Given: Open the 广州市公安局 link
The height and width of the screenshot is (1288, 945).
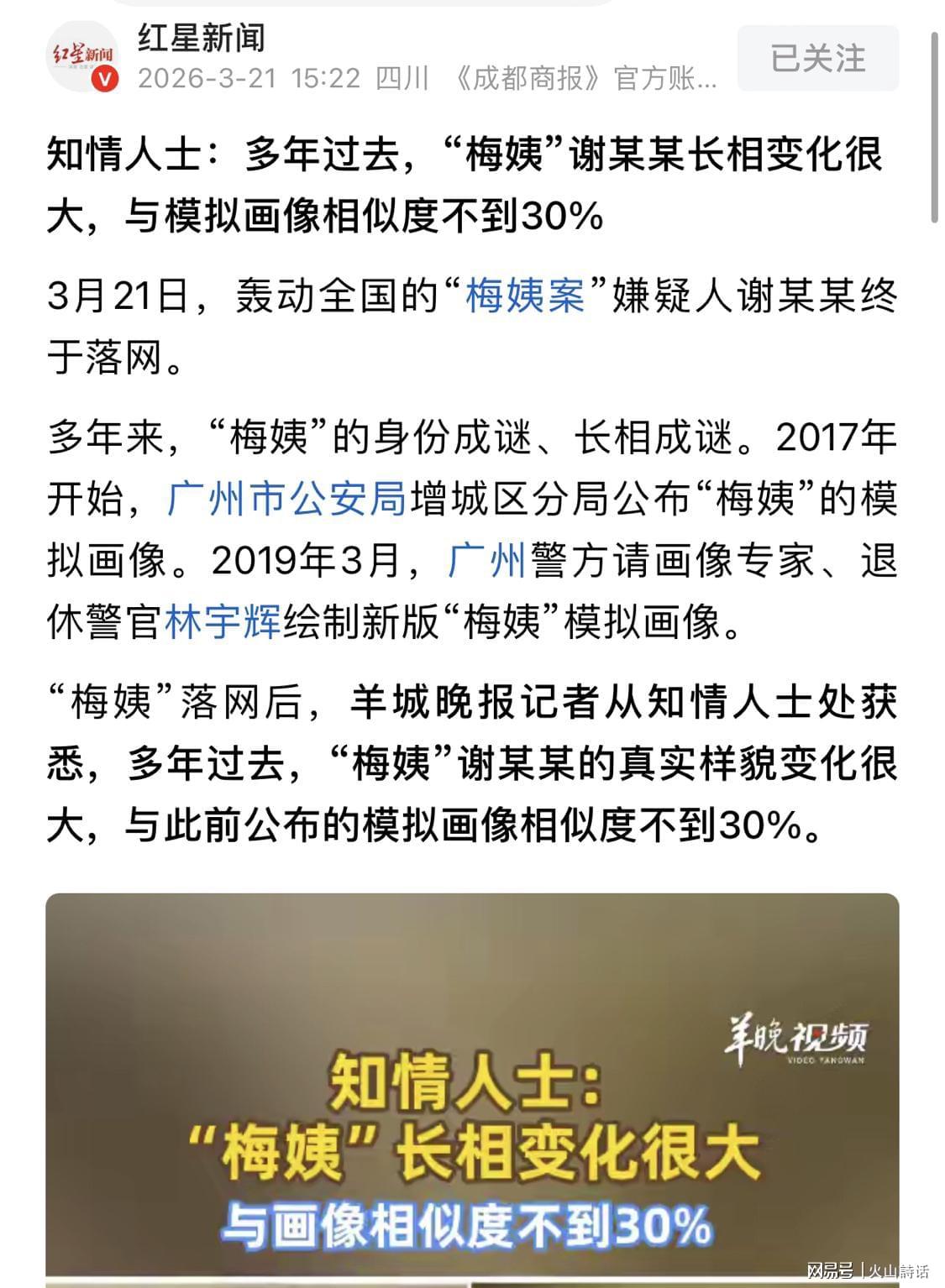Looking at the screenshot, I should coord(287,499).
